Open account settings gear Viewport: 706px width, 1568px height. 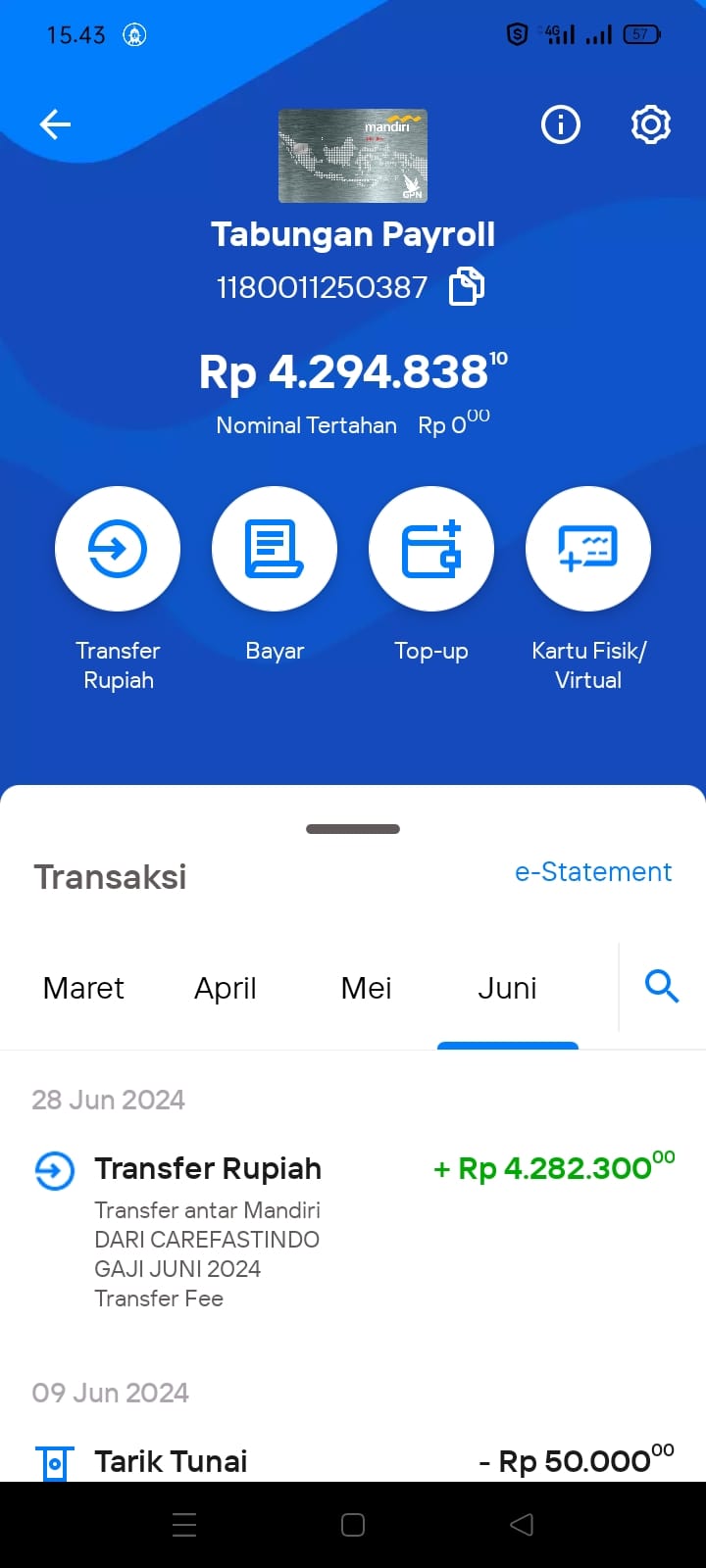651,124
